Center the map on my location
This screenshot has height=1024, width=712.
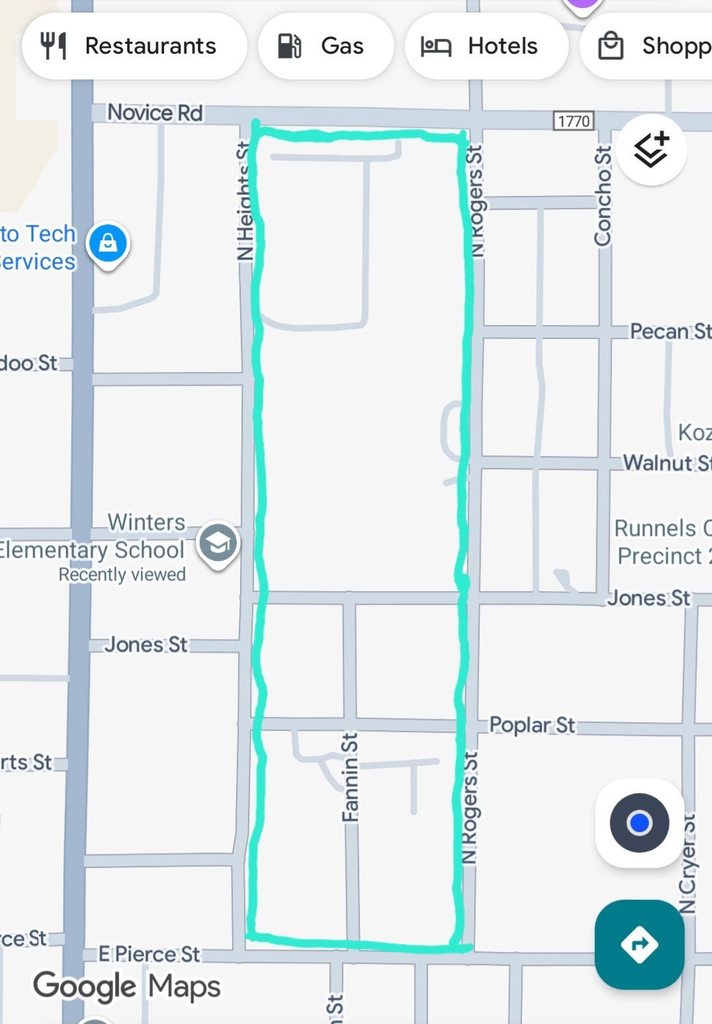(x=639, y=823)
